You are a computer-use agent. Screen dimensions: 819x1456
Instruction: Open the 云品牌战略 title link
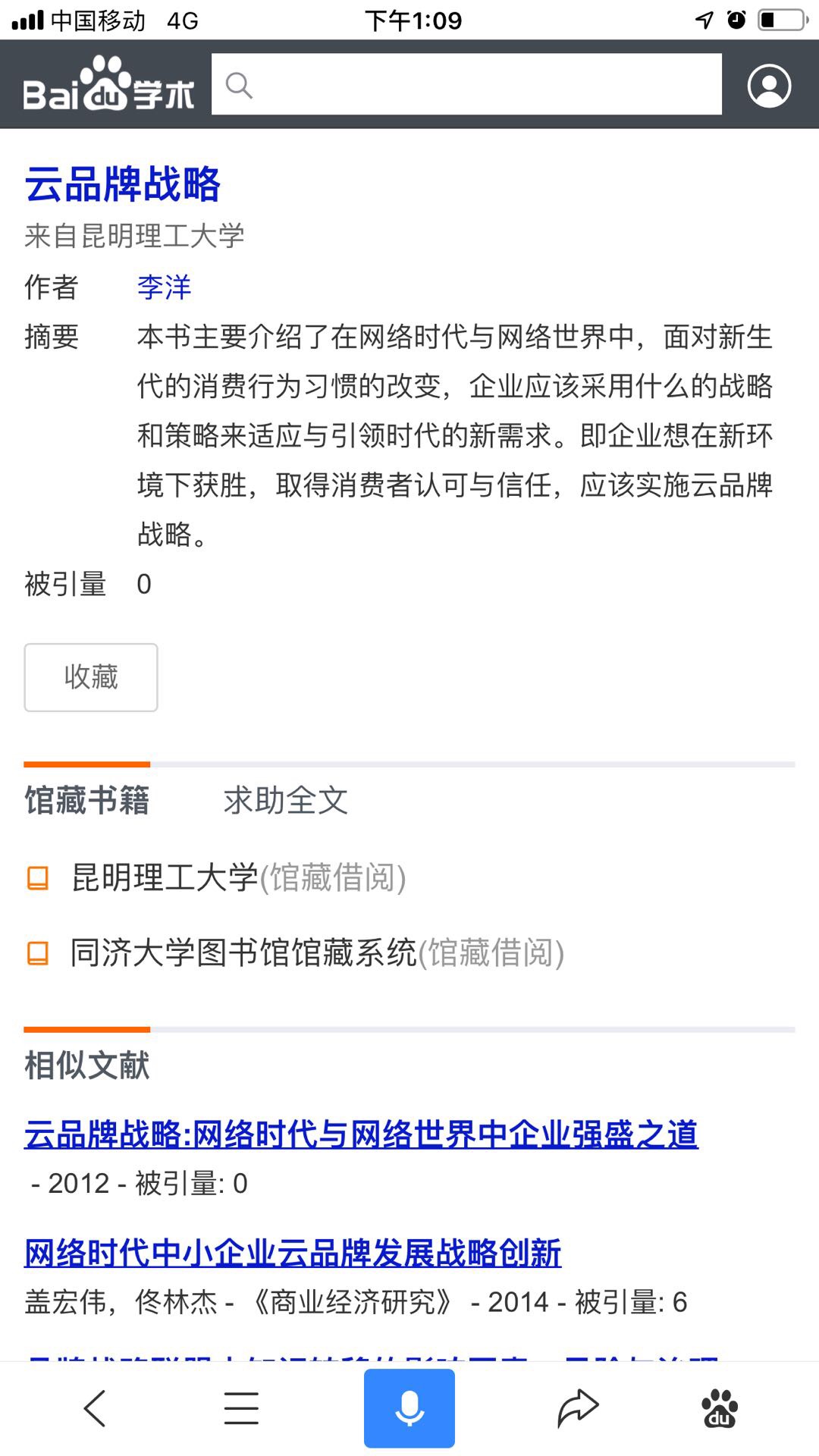tap(122, 184)
